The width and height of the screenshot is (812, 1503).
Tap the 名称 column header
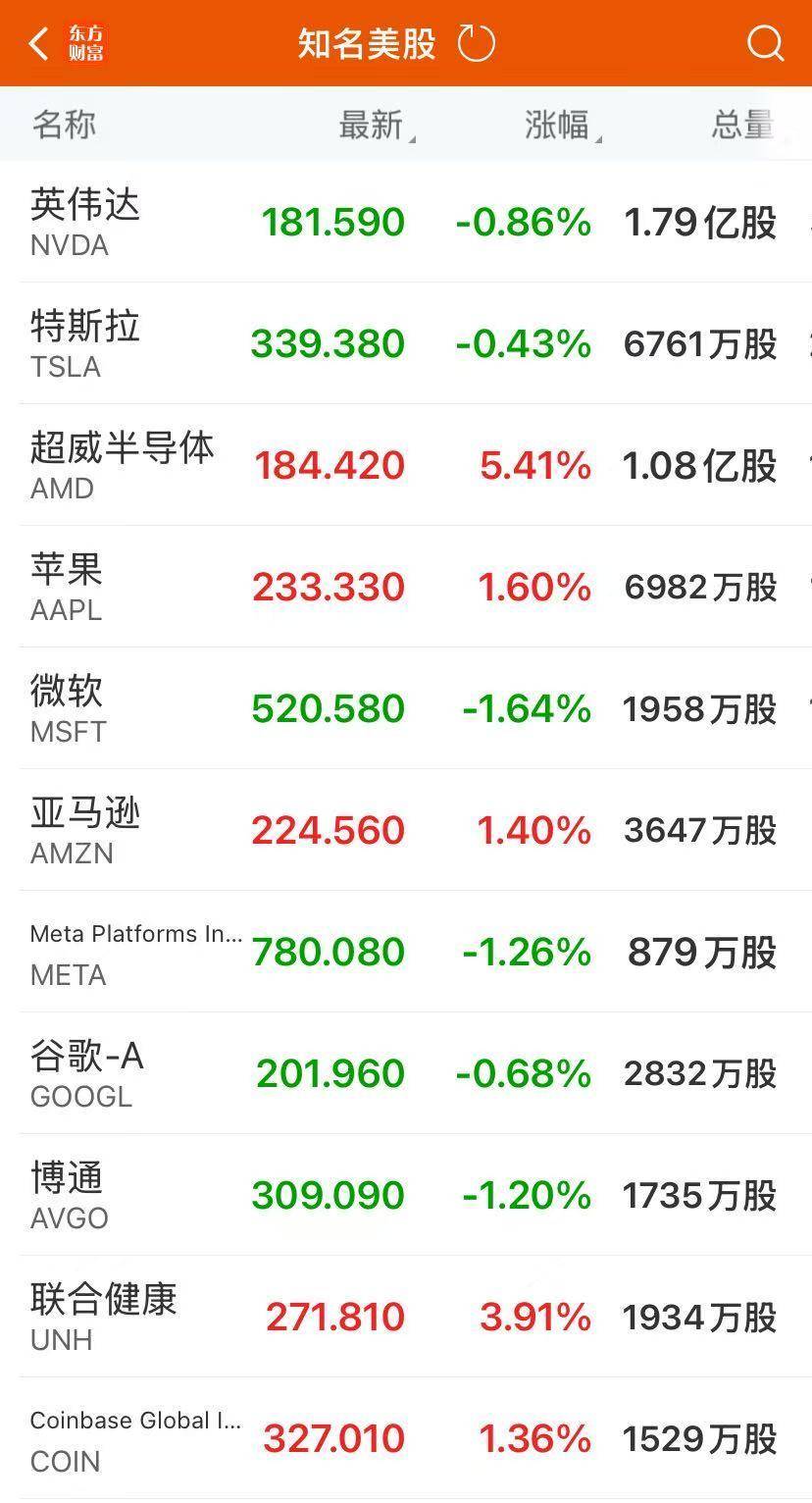[x=63, y=125]
